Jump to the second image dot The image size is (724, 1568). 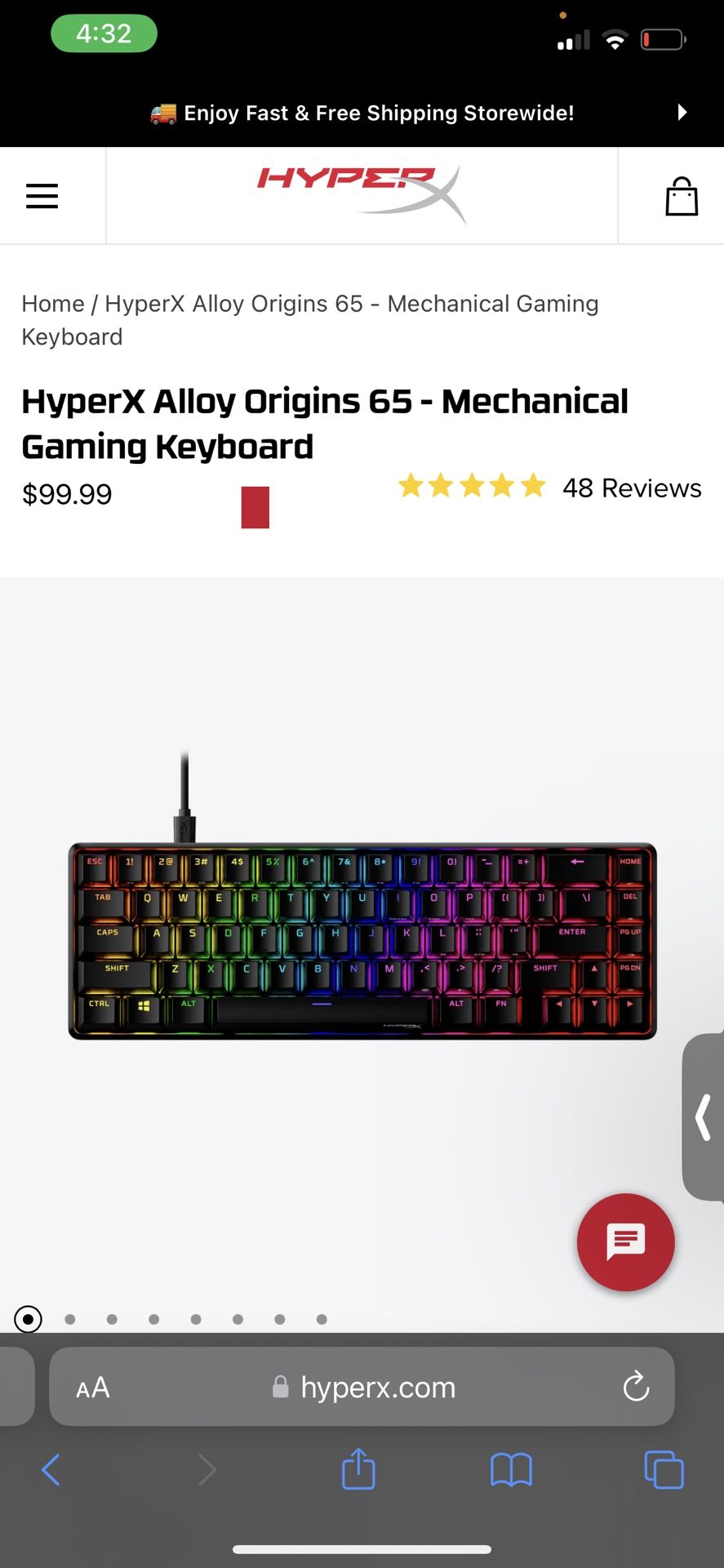(x=70, y=1319)
